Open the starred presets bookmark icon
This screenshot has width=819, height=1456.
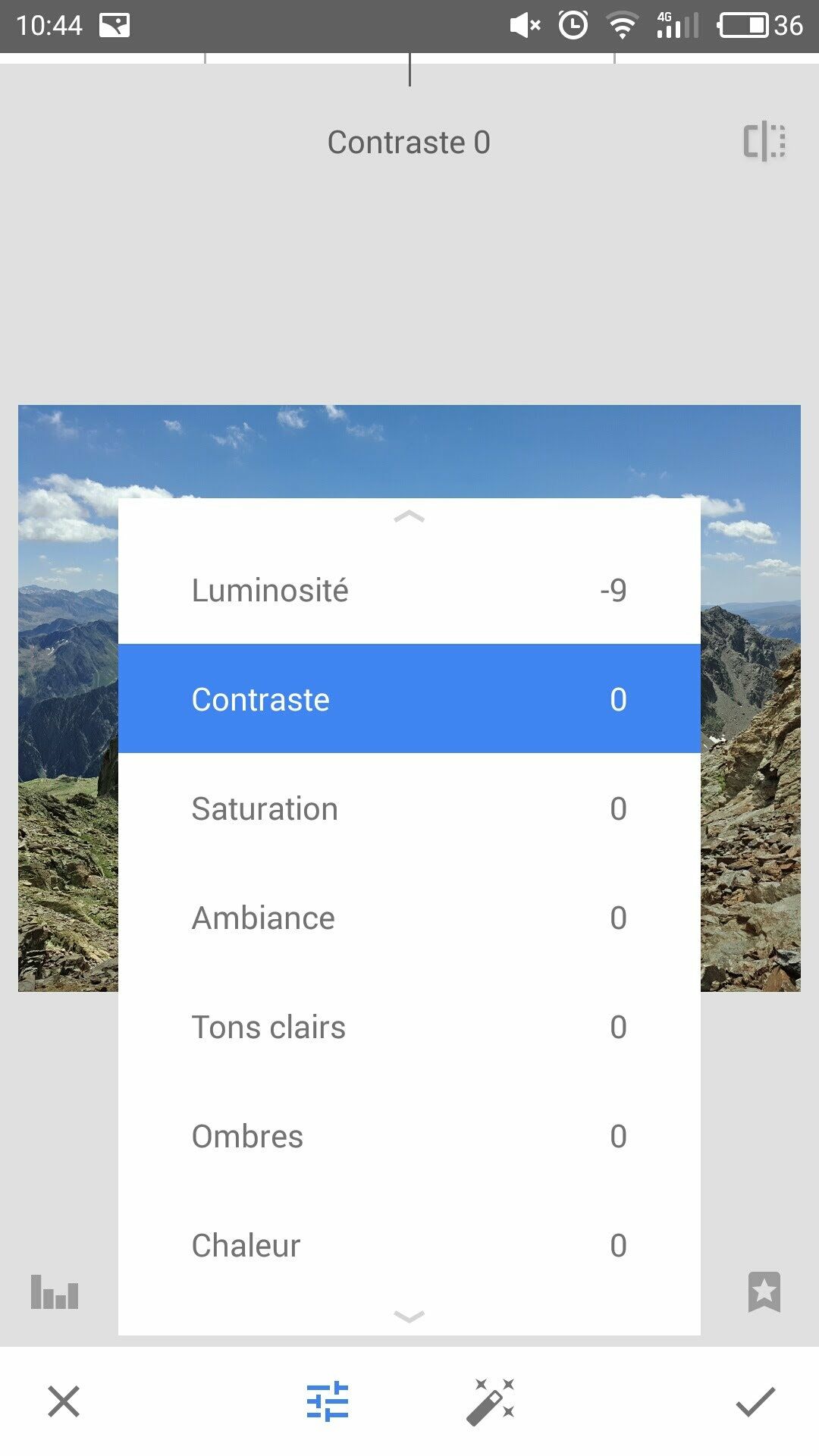pos(764,1291)
